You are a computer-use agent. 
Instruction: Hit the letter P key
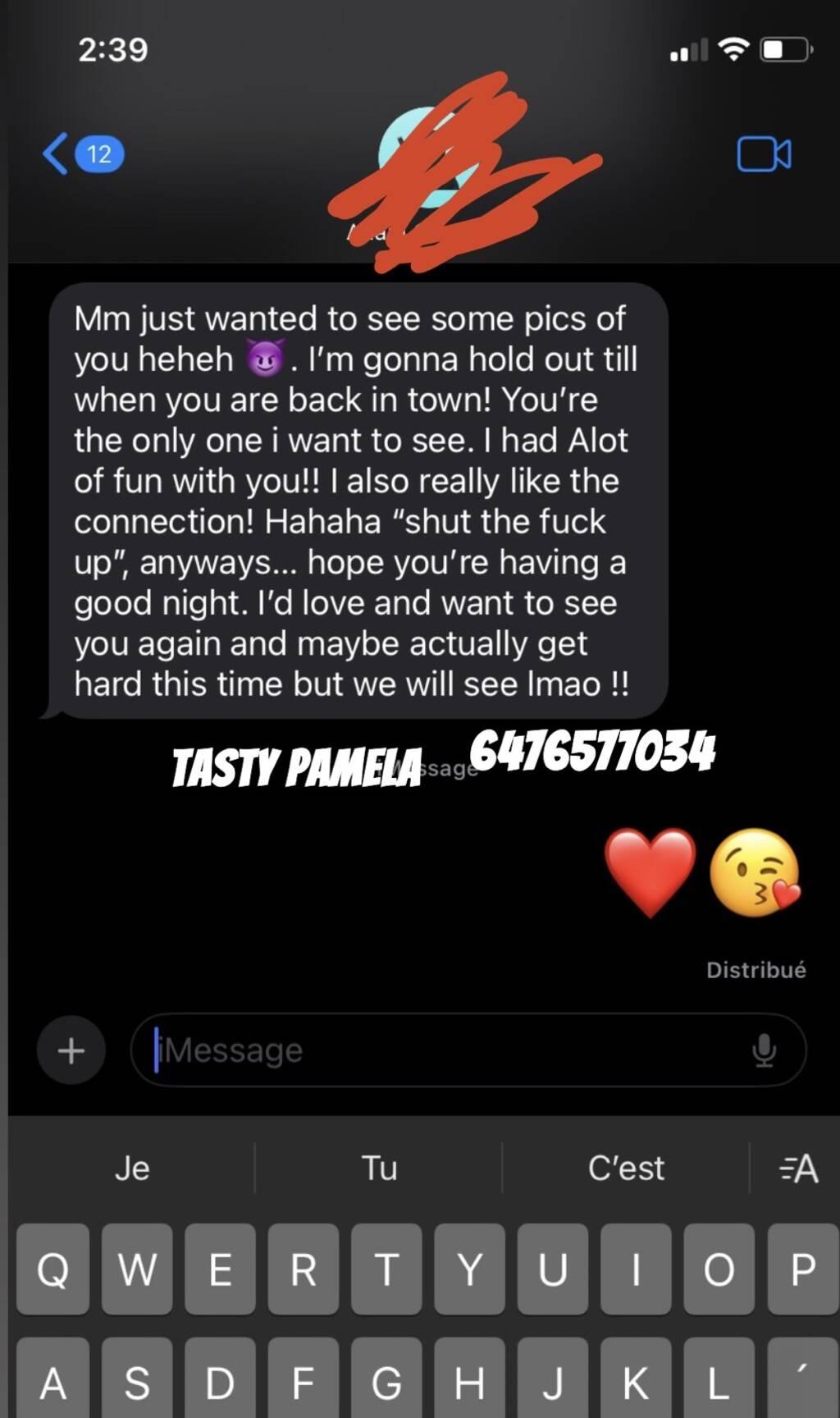click(802, 1269)
